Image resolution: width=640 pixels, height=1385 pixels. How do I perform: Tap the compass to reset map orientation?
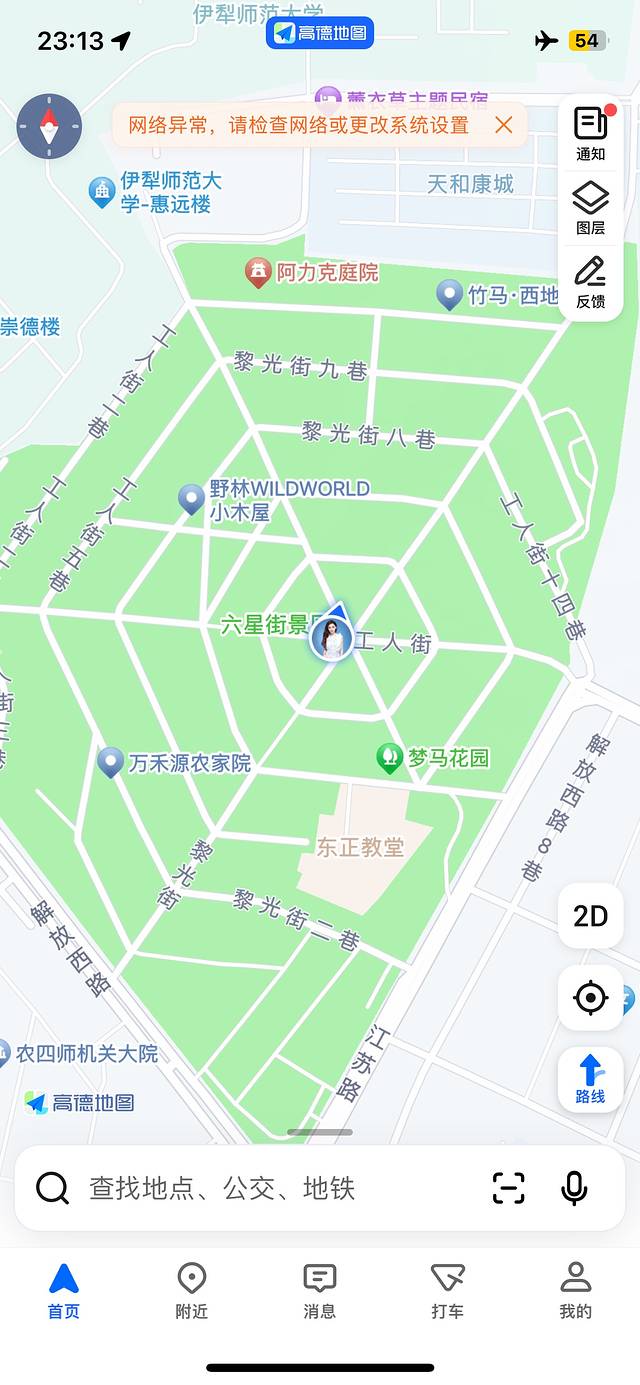49,127
